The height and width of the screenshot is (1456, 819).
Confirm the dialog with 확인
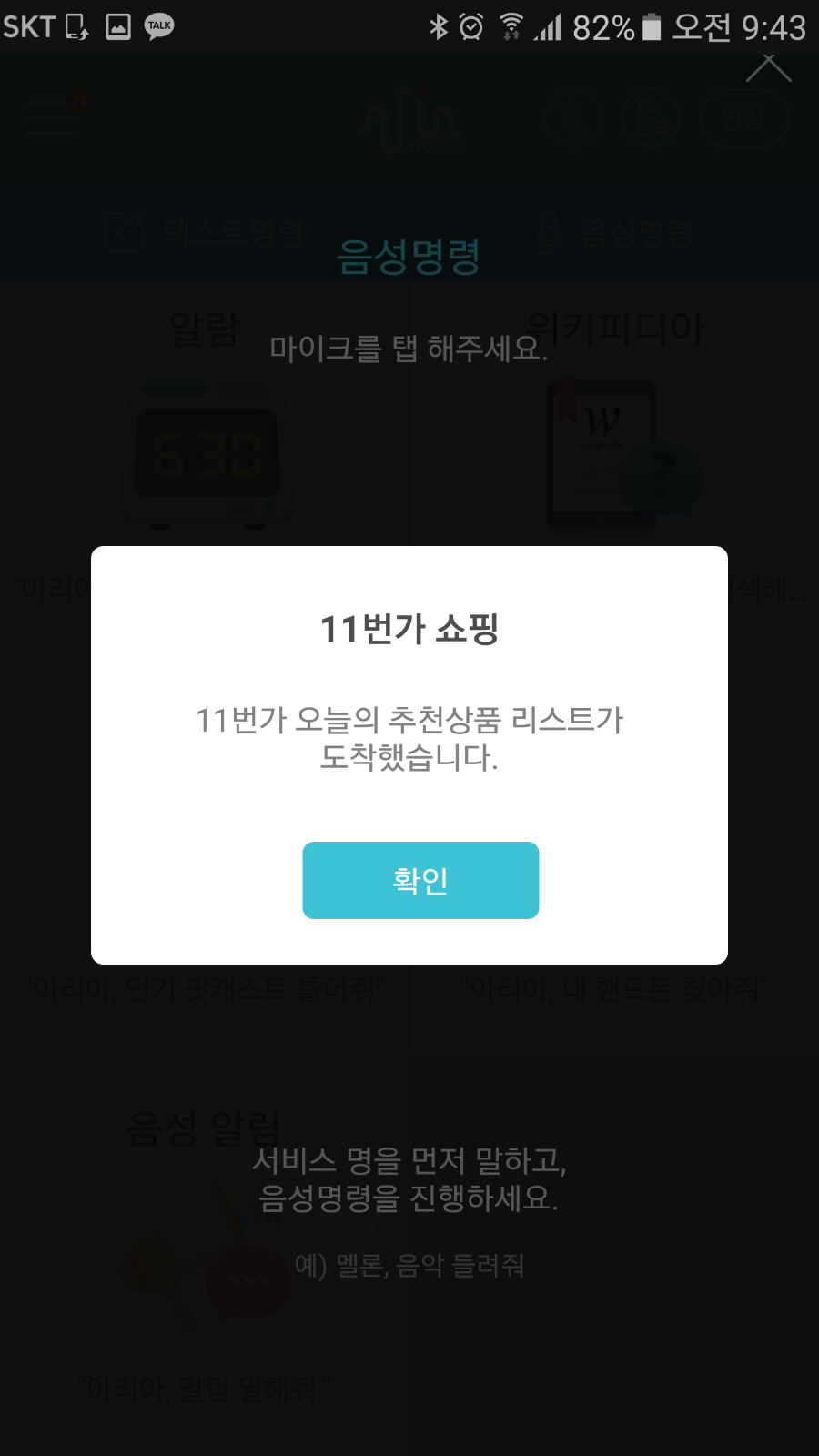pyautogui.click(x=420, y=879)
